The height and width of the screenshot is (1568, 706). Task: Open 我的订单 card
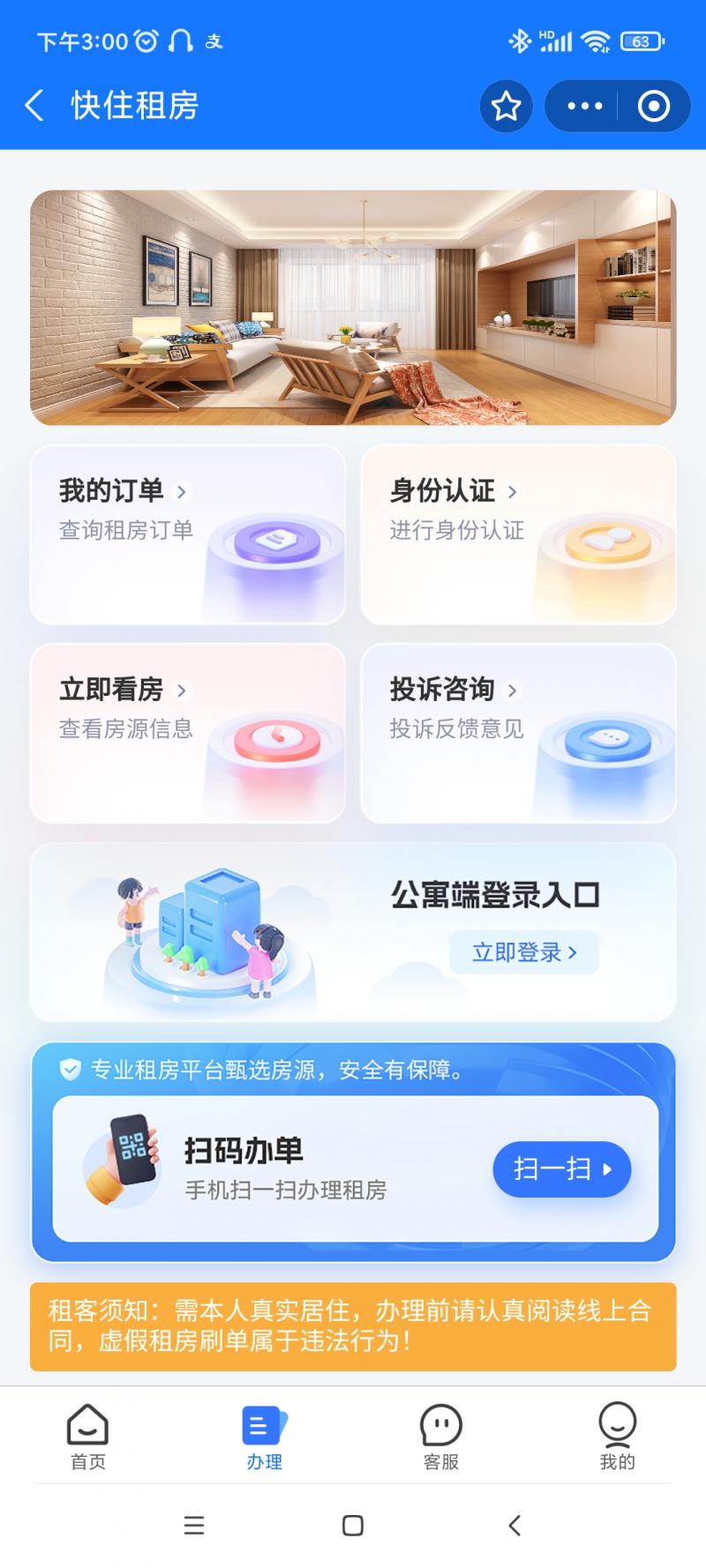(187, 534)
